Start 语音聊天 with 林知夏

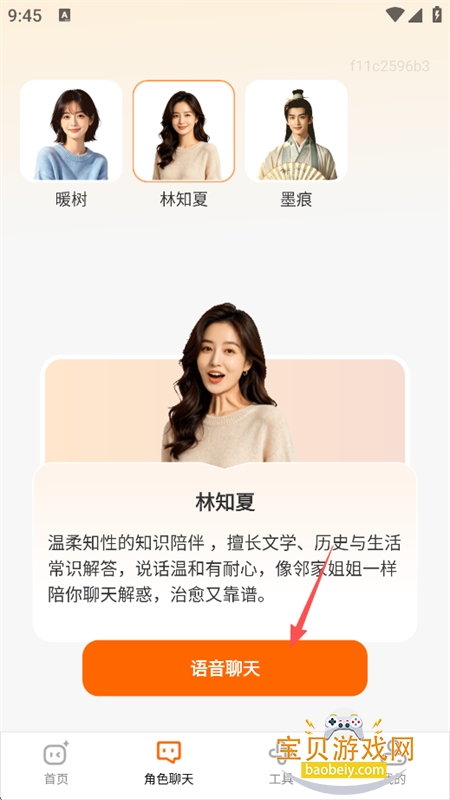pyautogui.click(x=225, y=668)
